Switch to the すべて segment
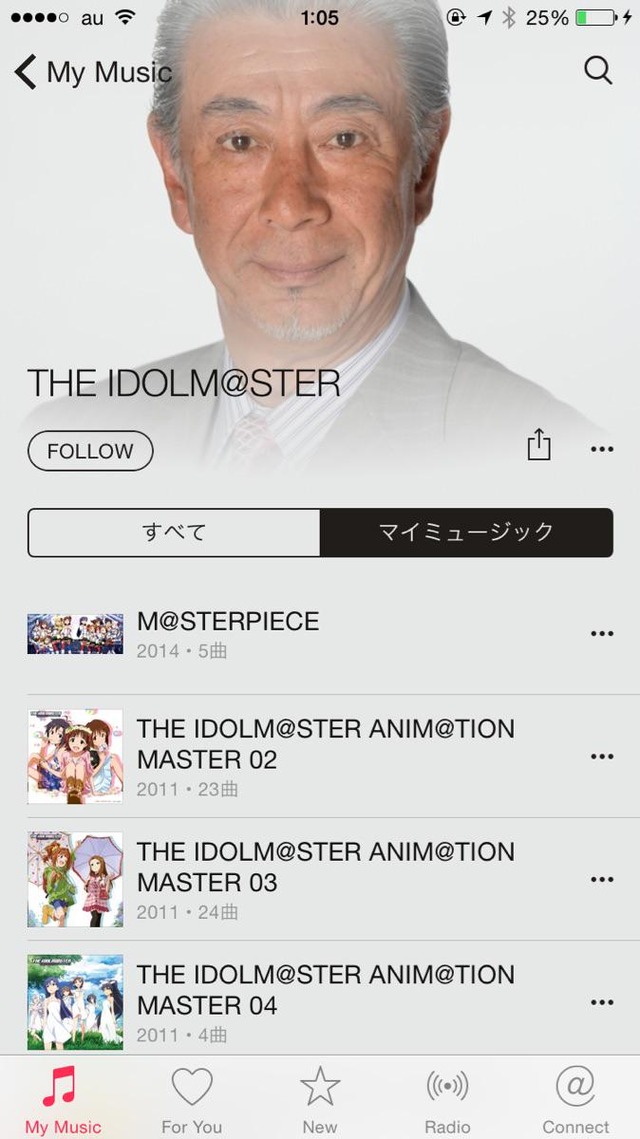 tap(174, 532)
